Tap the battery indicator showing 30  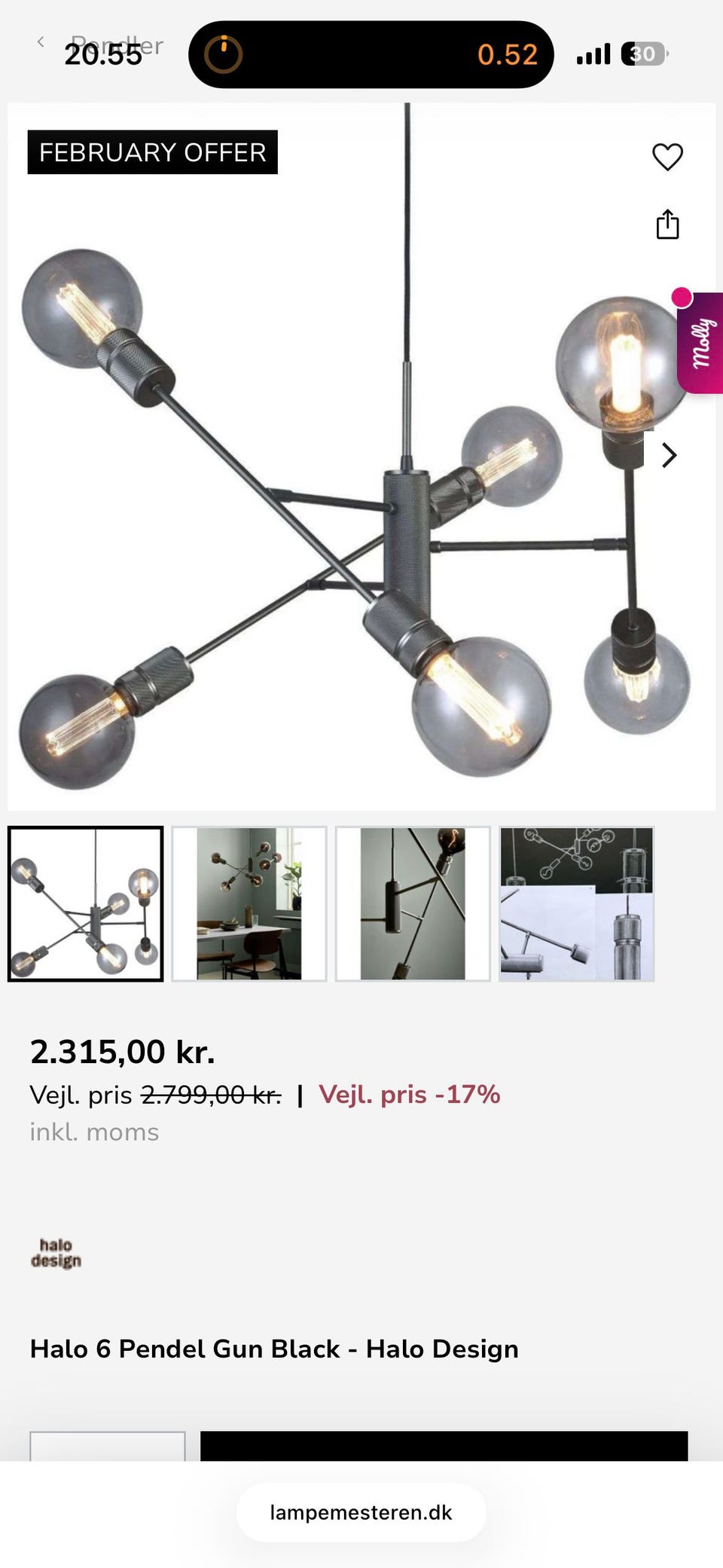click(641, 53)
